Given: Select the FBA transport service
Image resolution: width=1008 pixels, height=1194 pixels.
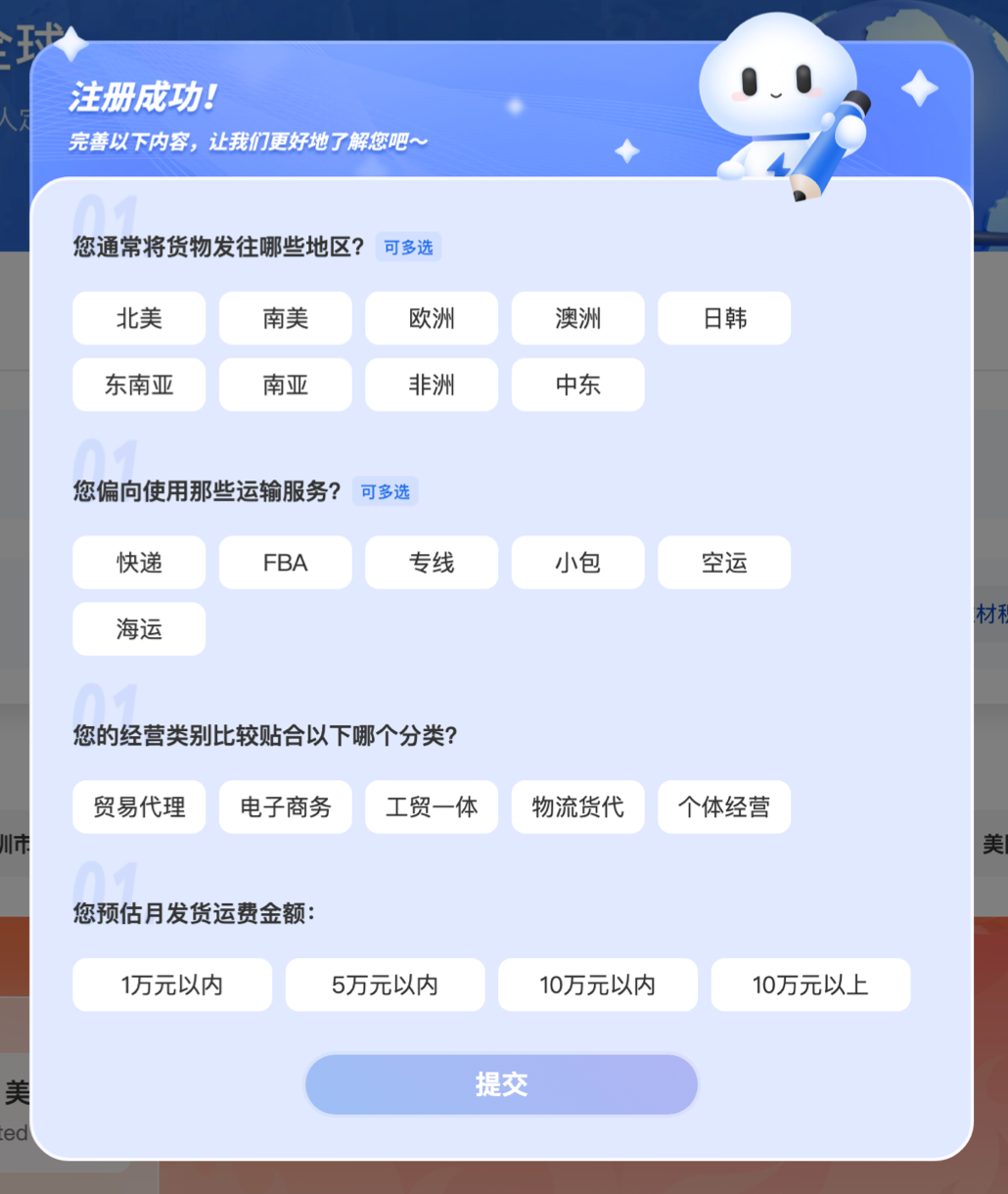Looking at the screenshot, I should coord(285,563).
